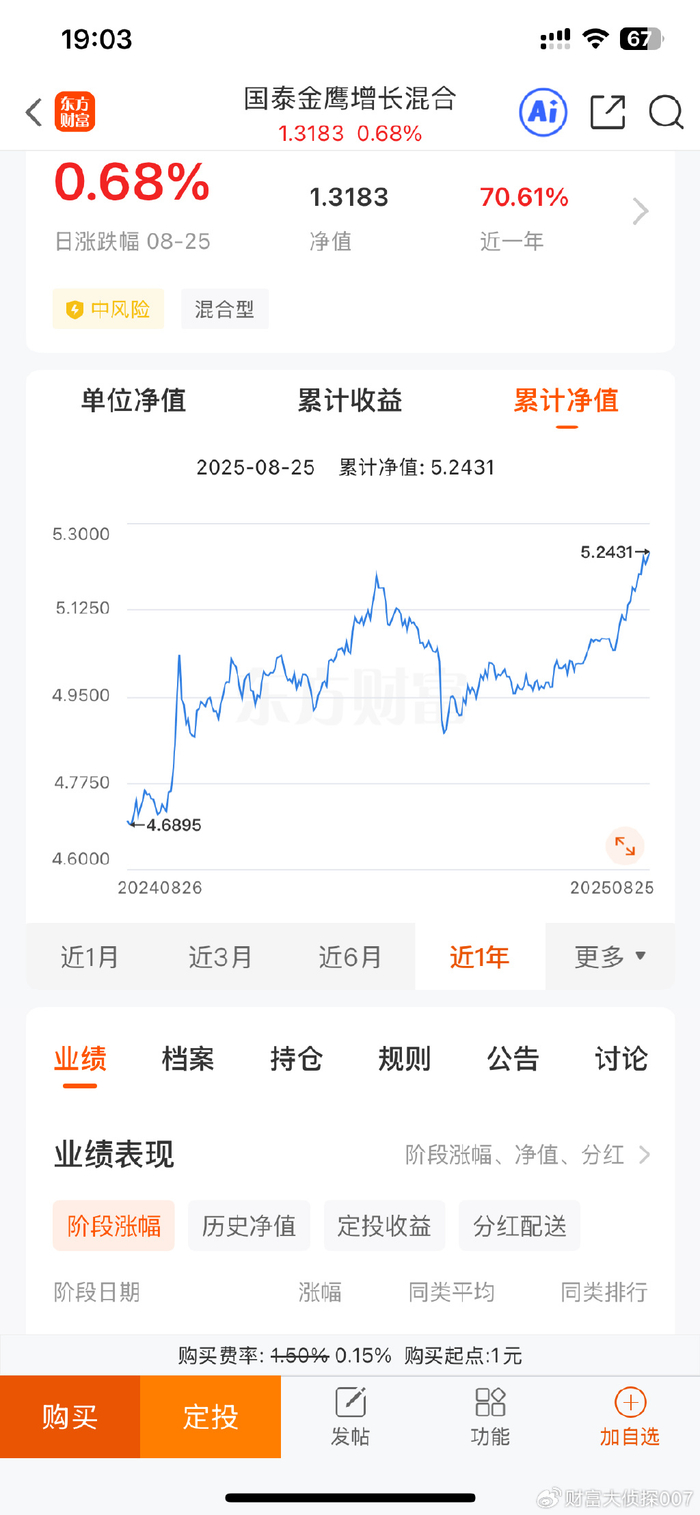Screen dimensions: 700x1515
Task: Switch to 单位净值 chart tab
Action: (133, 401)
